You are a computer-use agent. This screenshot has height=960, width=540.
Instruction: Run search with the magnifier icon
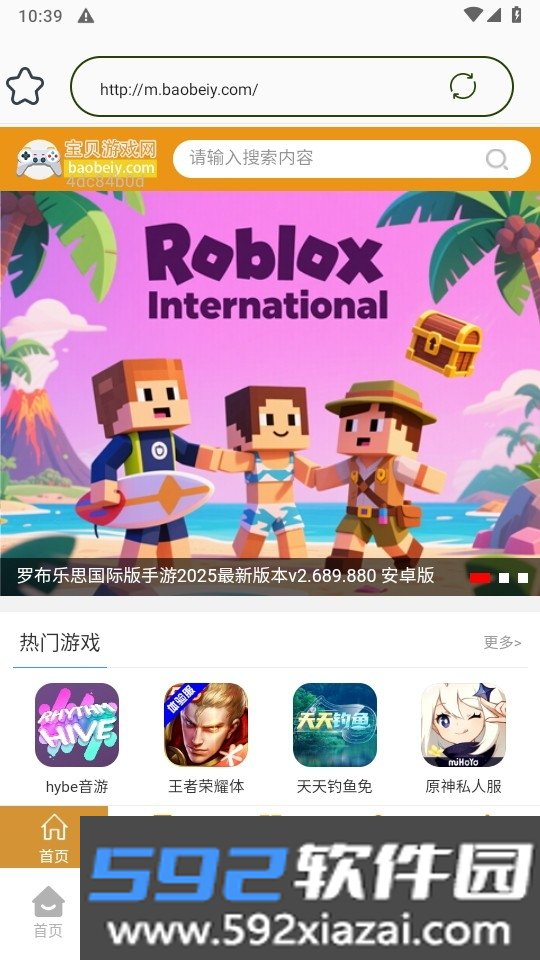[497, 159]
